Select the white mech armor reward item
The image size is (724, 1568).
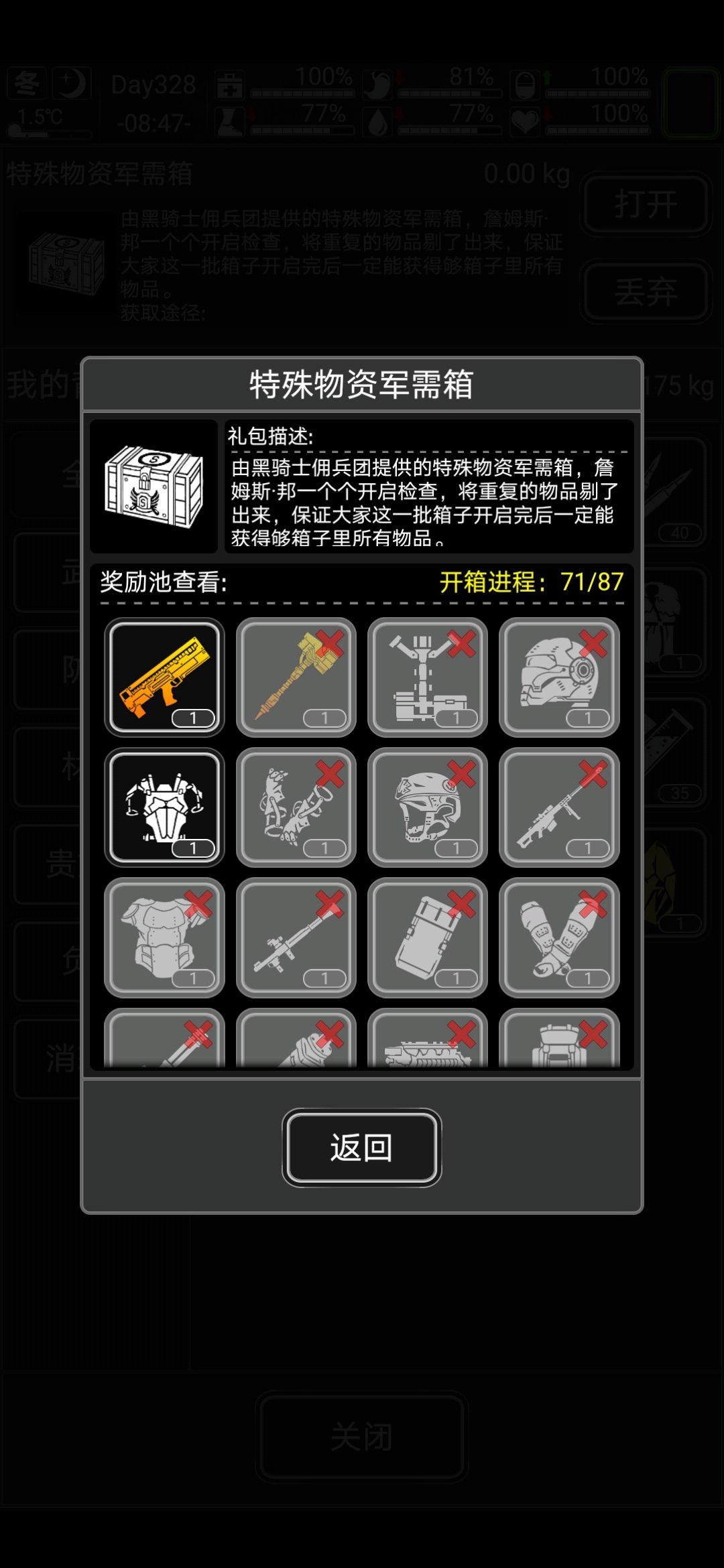tap(164, 807)
